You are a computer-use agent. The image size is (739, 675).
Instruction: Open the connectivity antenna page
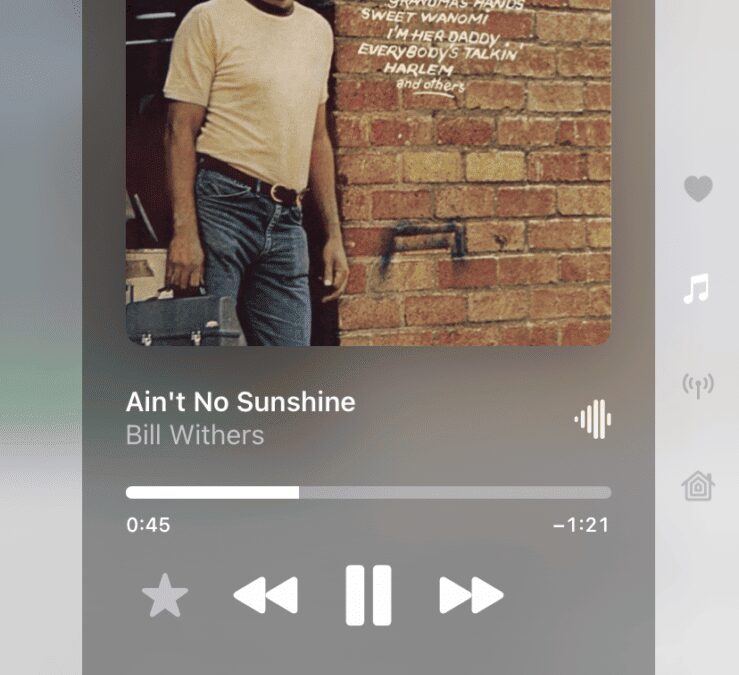click(698, 385)
